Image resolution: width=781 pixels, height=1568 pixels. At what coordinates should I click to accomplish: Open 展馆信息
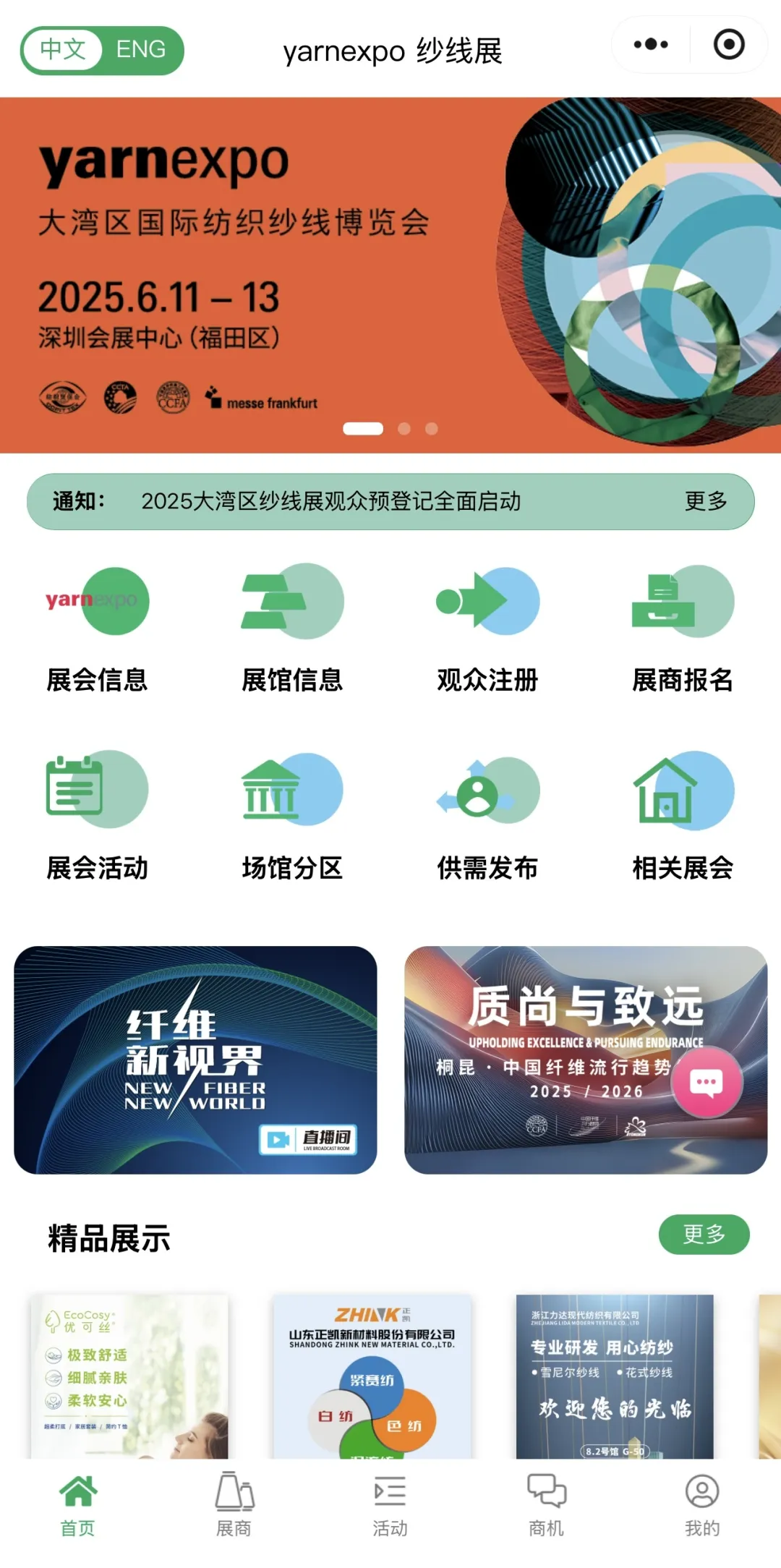[x=292, y=629]
